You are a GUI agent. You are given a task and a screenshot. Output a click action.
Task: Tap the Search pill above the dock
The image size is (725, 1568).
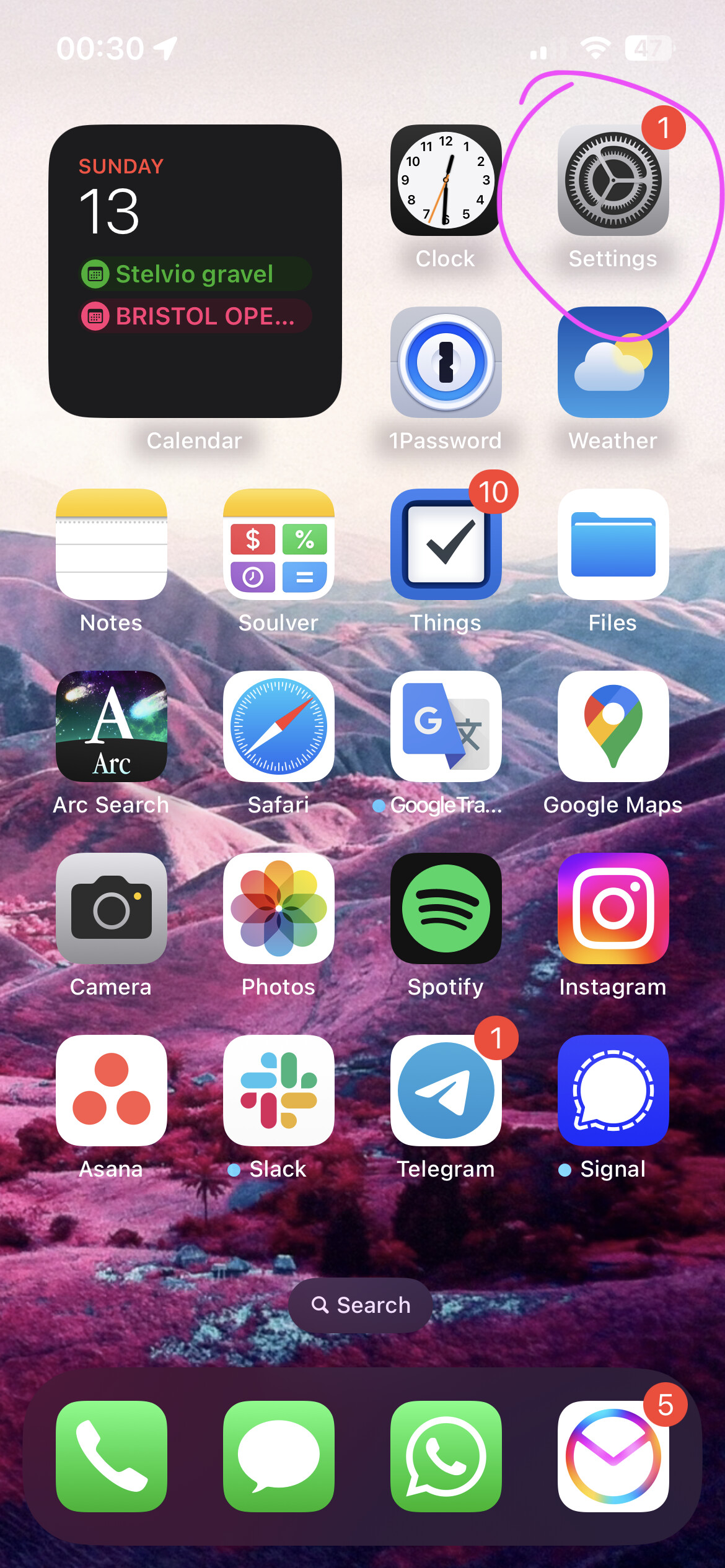pos(361,1305)
